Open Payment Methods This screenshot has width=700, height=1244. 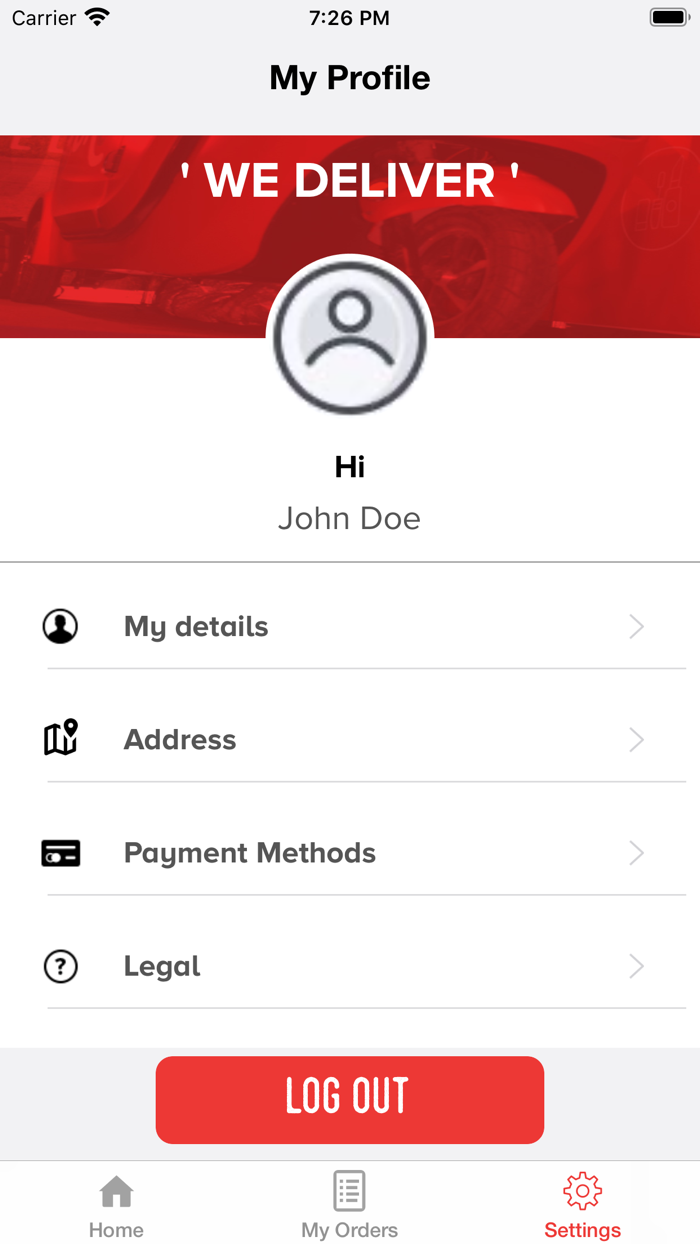[x=350, y=853]
